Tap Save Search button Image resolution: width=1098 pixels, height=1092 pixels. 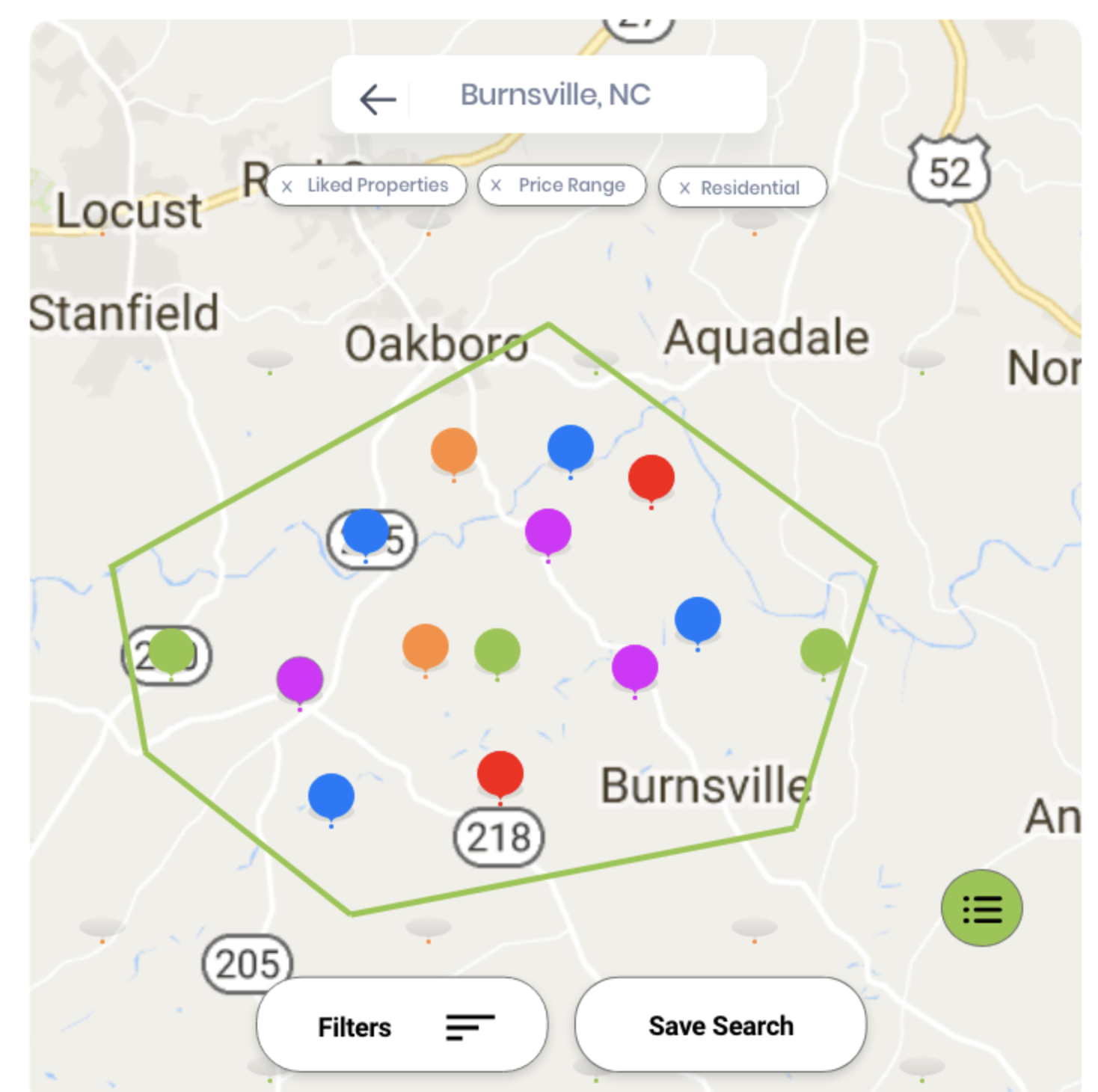point(720,1025)
